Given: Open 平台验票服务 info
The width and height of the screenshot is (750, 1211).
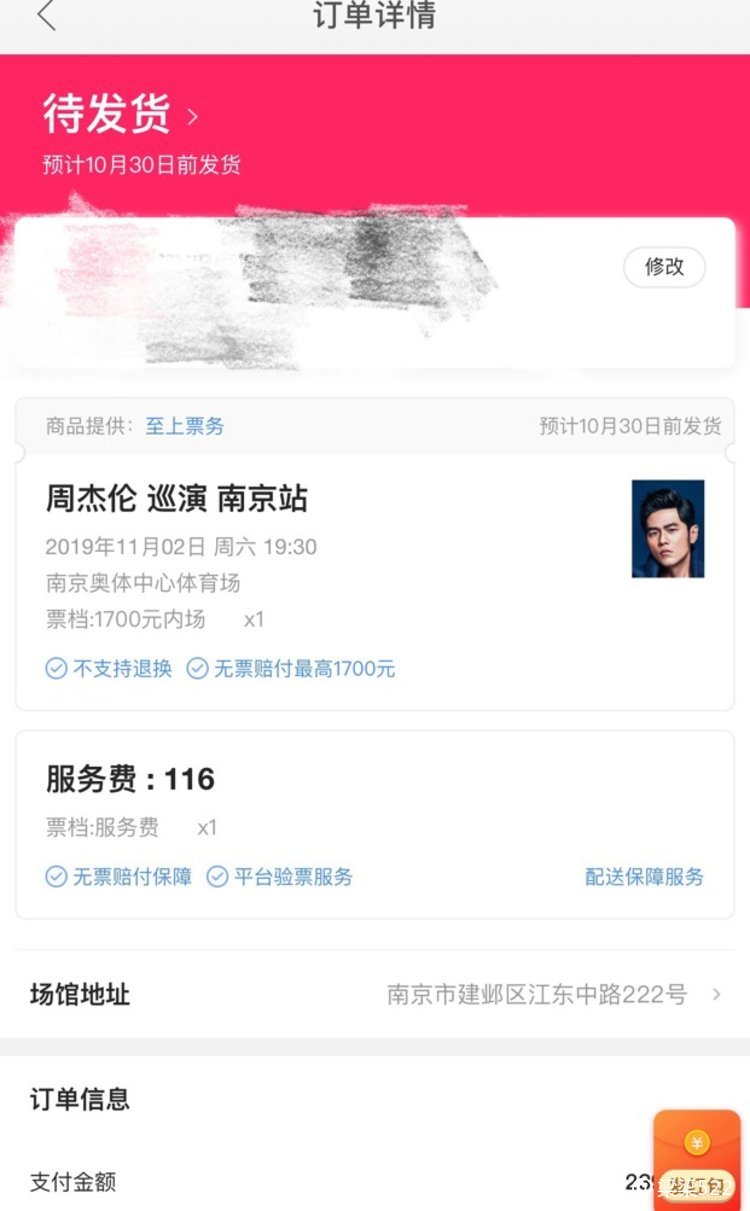Looking at the screenshot, I should [x=281, y=877].
